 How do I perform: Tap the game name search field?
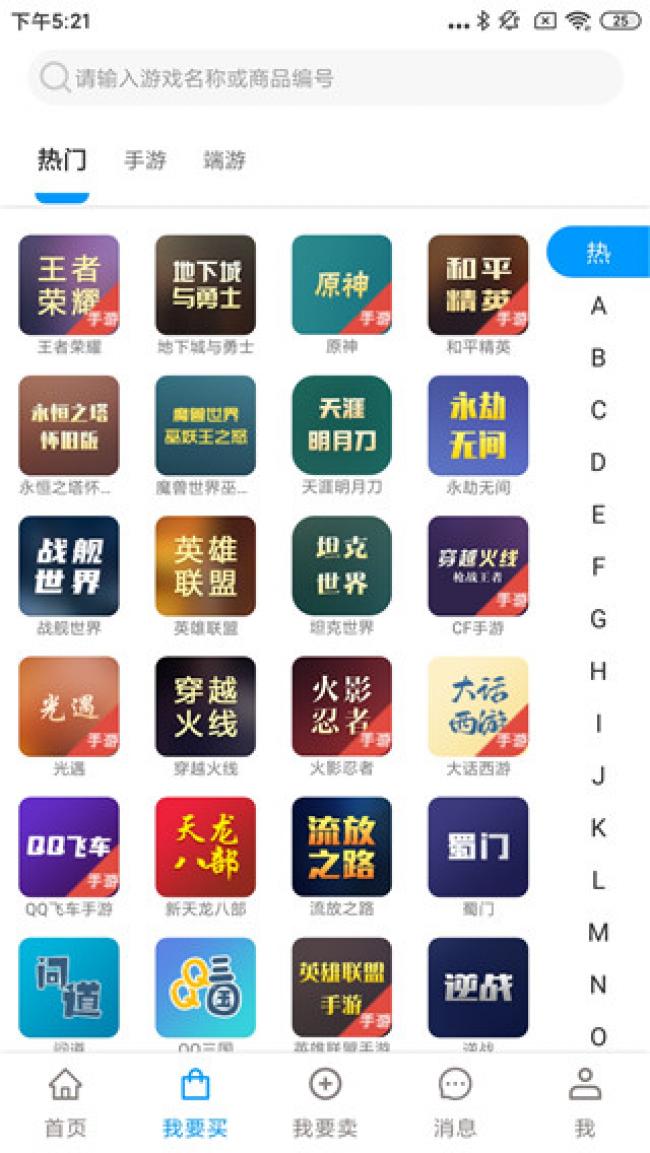pyautogui.click(x=325, y=78)
